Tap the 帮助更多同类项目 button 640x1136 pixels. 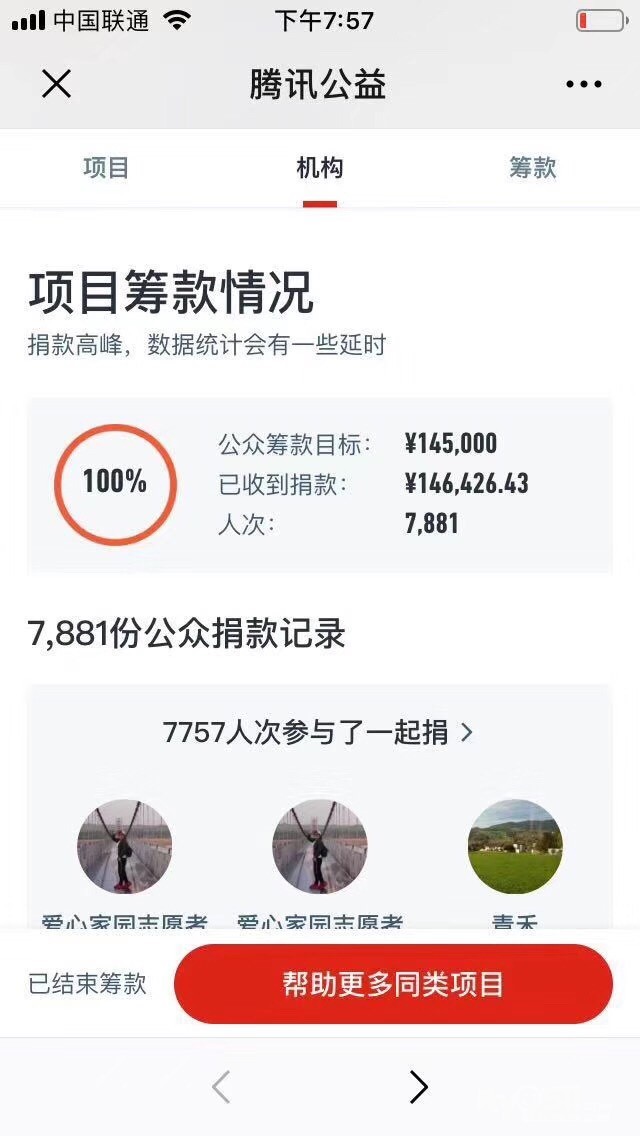coord(393,984)
